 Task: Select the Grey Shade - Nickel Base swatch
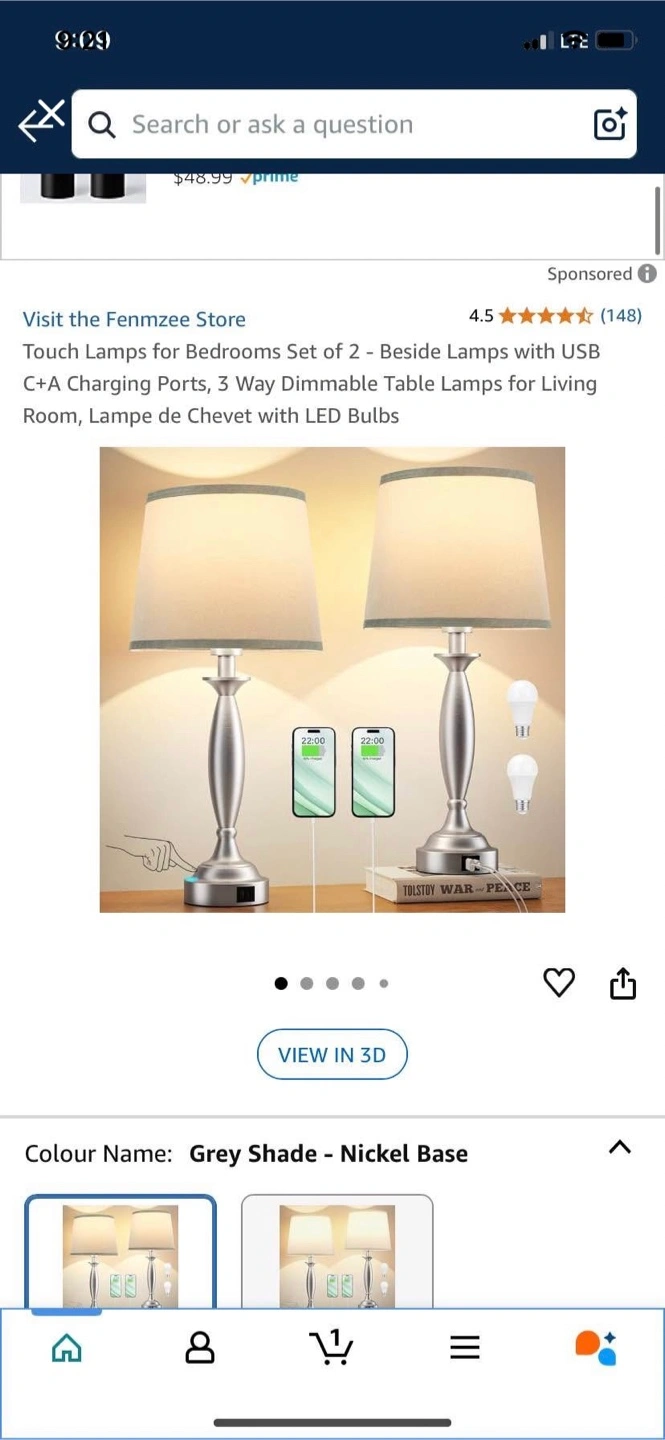click(120, 1251)
